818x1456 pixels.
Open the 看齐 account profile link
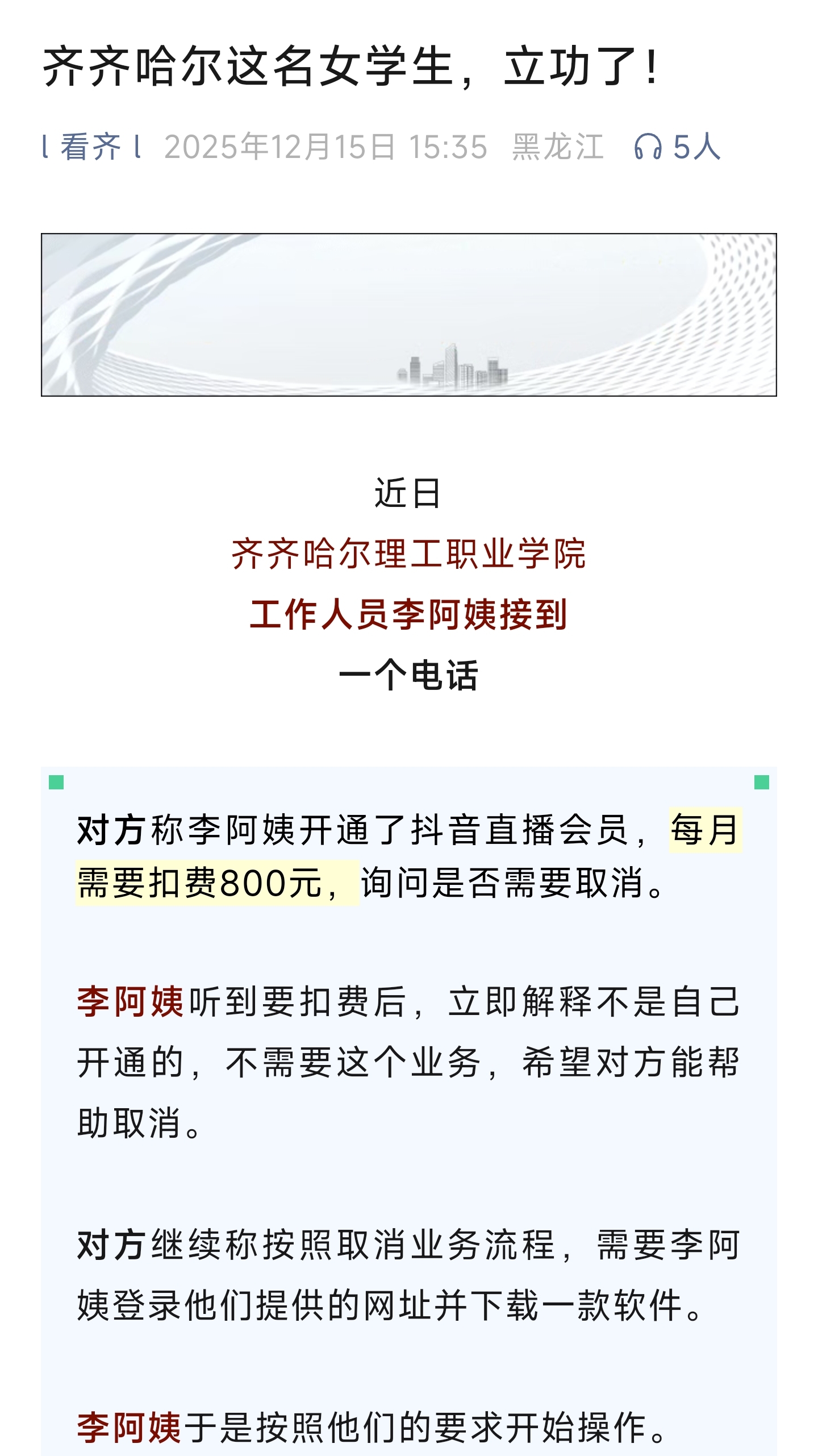coord(91,147)
